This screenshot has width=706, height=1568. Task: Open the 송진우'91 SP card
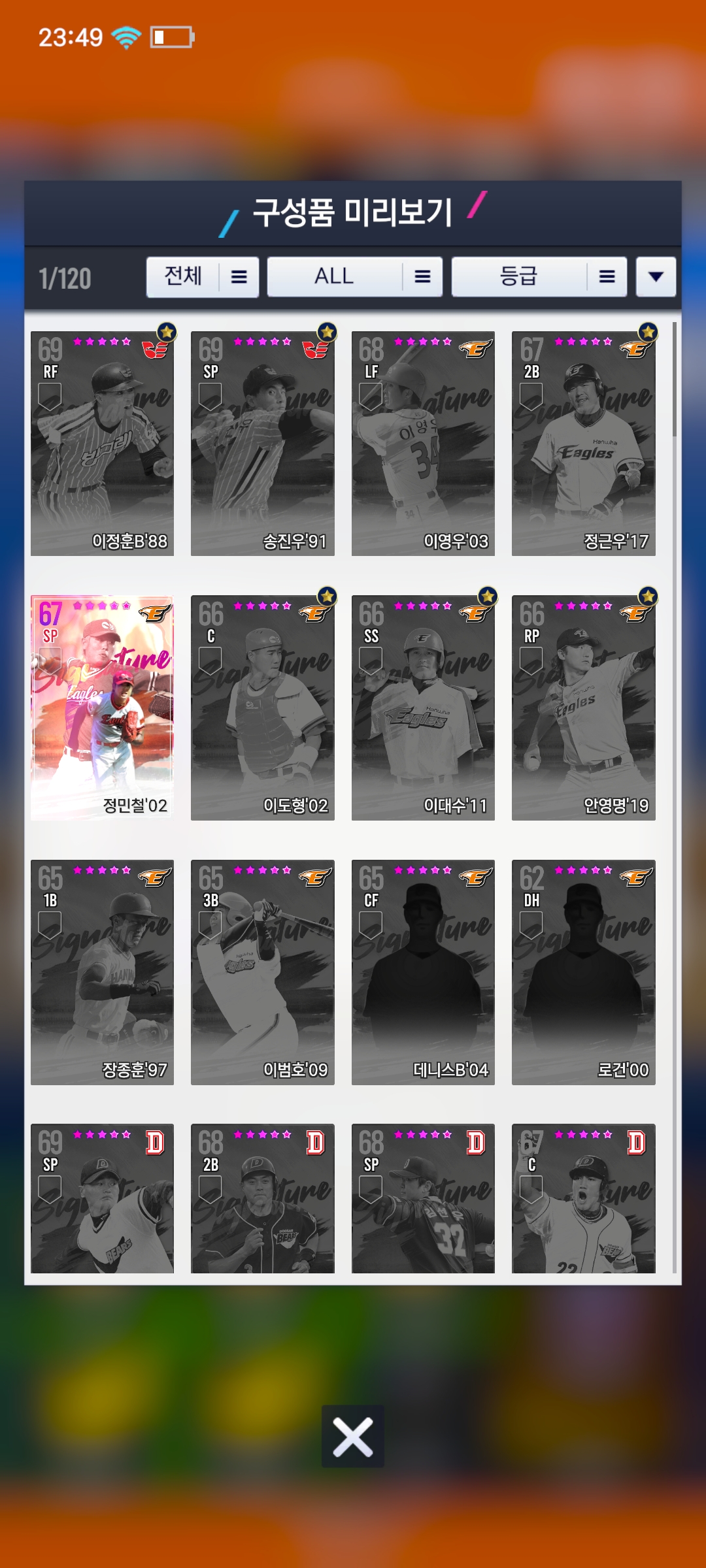(263, 444)
